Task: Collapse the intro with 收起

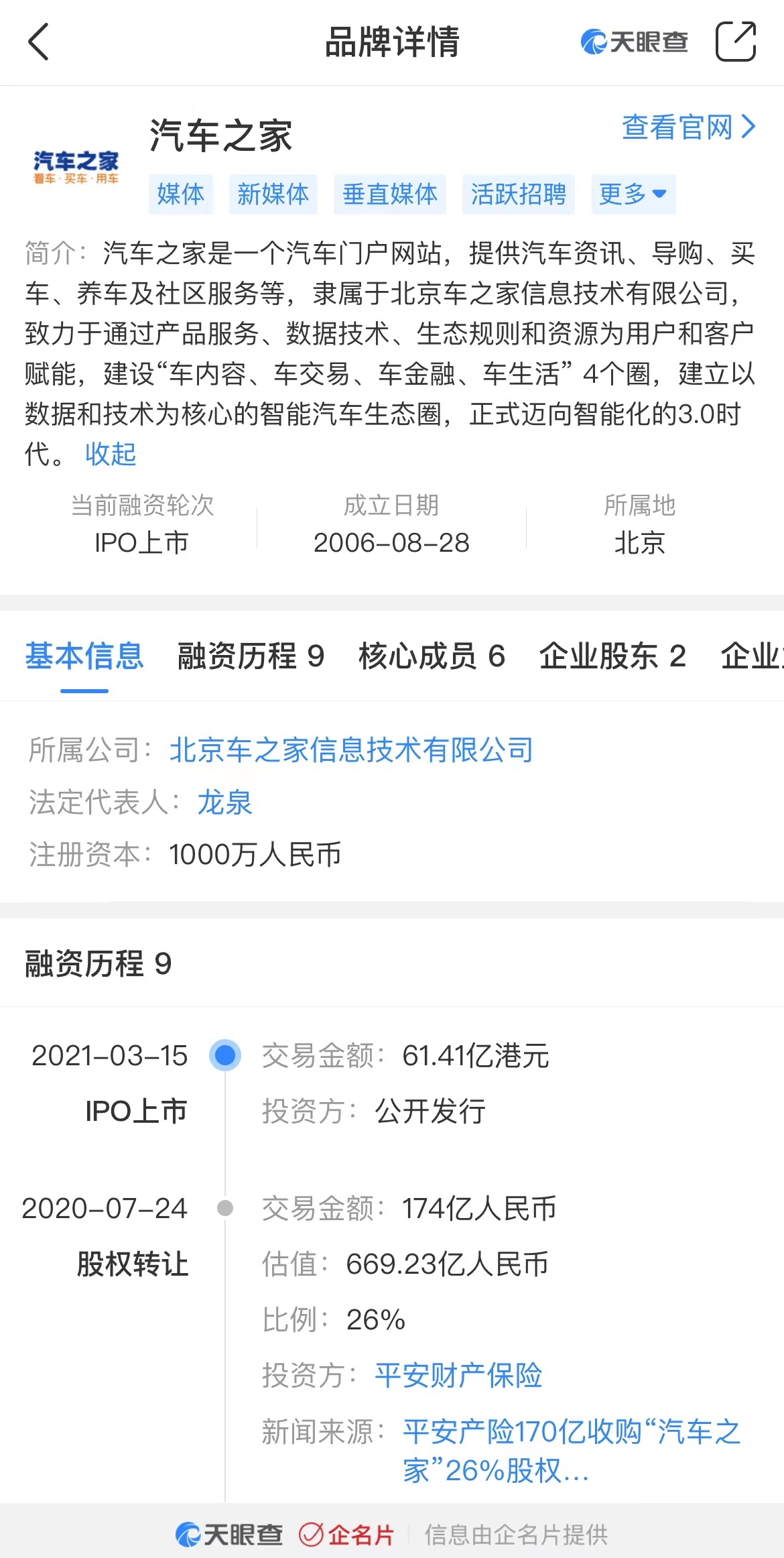Action: [x=111, y=455]
